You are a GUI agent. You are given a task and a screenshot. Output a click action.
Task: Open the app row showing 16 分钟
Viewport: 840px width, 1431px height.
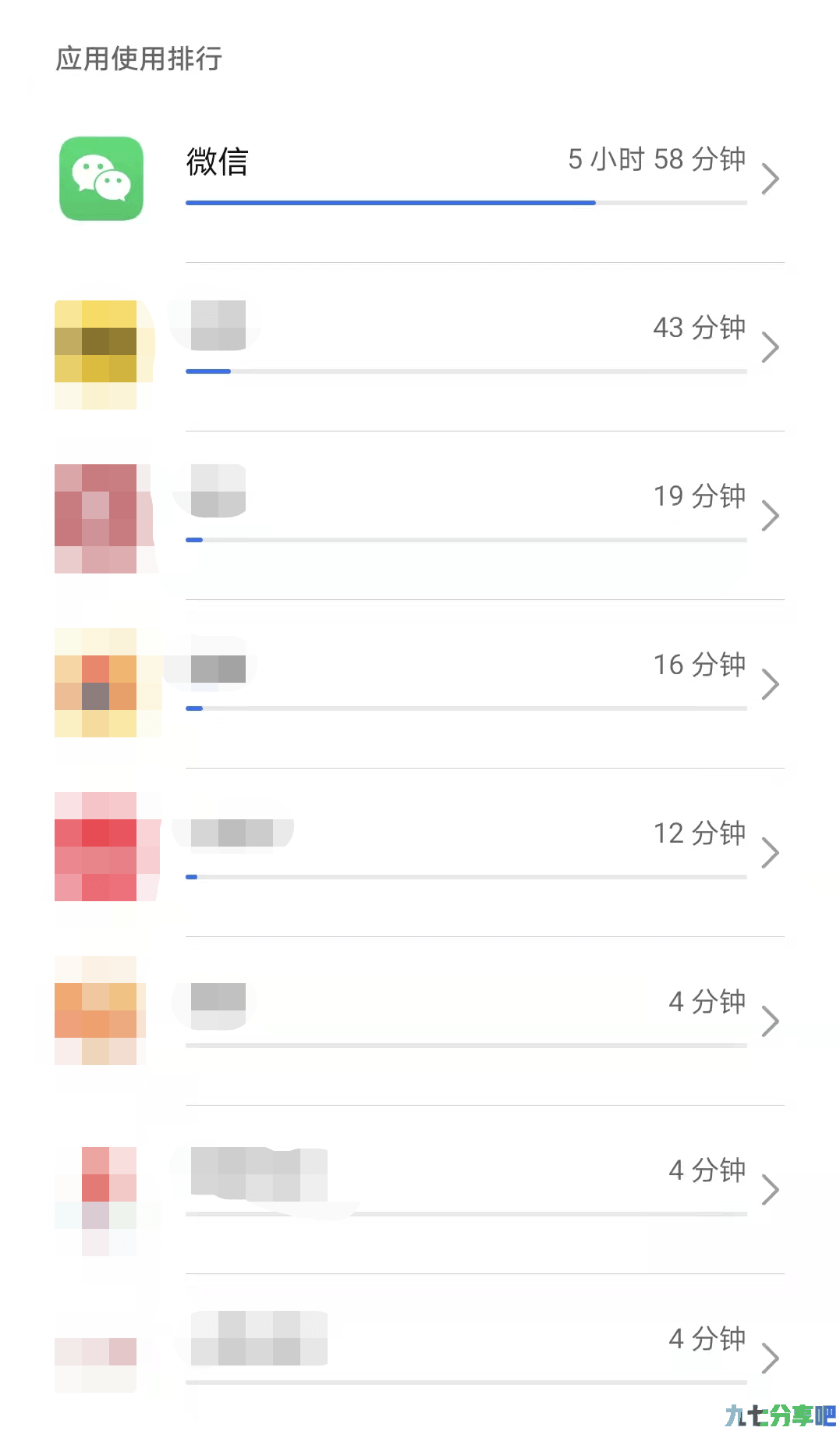coord(420,684)
